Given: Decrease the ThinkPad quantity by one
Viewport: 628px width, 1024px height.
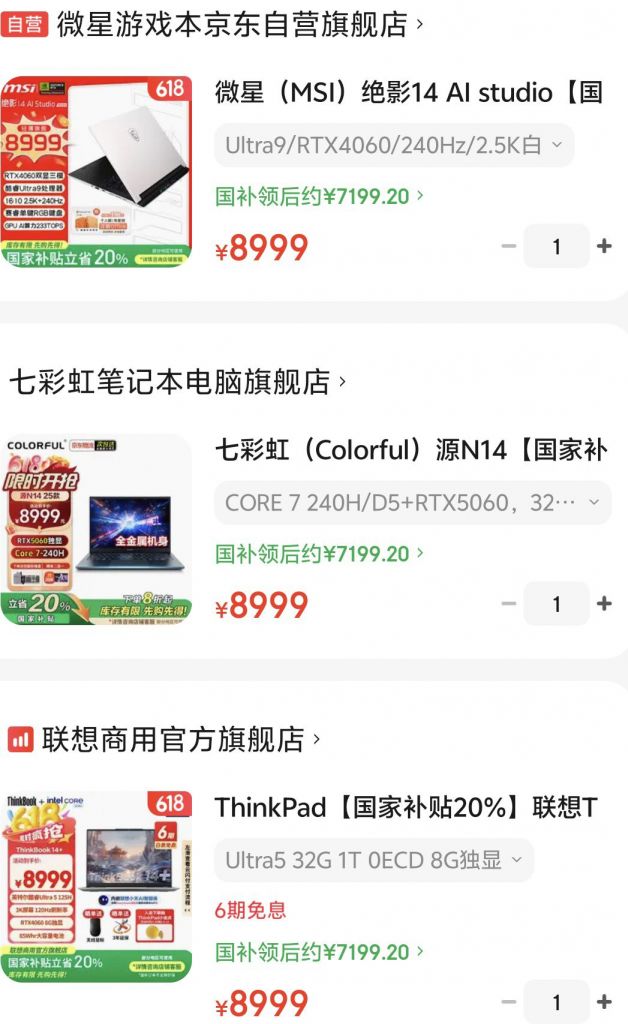Looking at the screenshot, I should [509, 1002].
